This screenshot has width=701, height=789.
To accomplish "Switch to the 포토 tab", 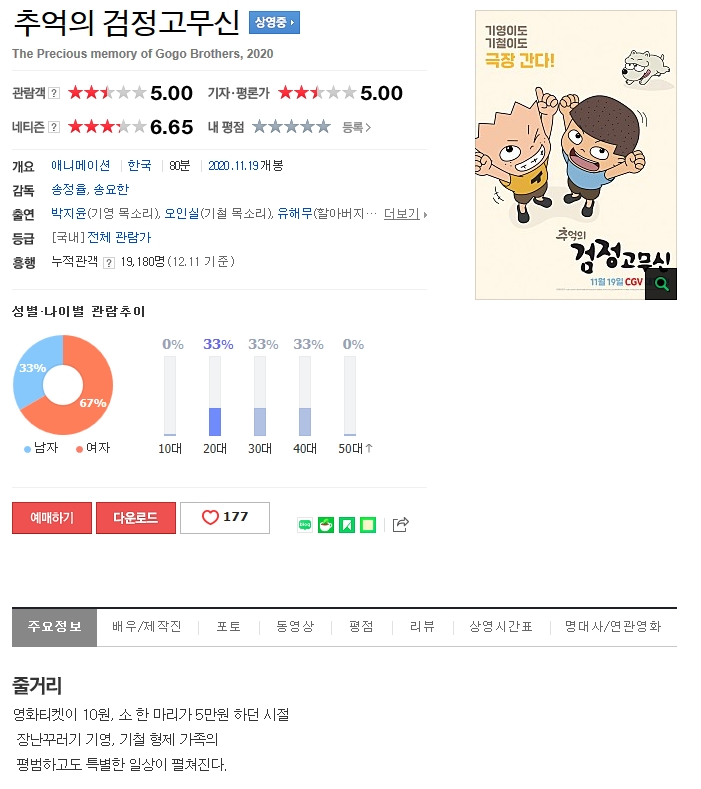I will tap(229, 627).
